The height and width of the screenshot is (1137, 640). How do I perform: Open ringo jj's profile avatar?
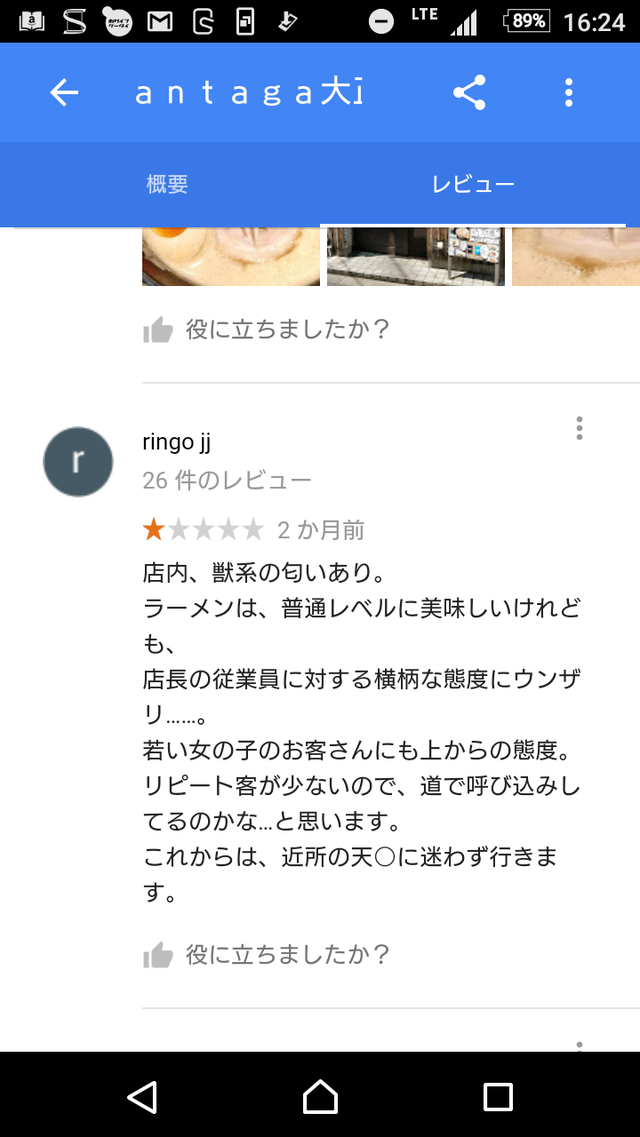pos(78,461)
